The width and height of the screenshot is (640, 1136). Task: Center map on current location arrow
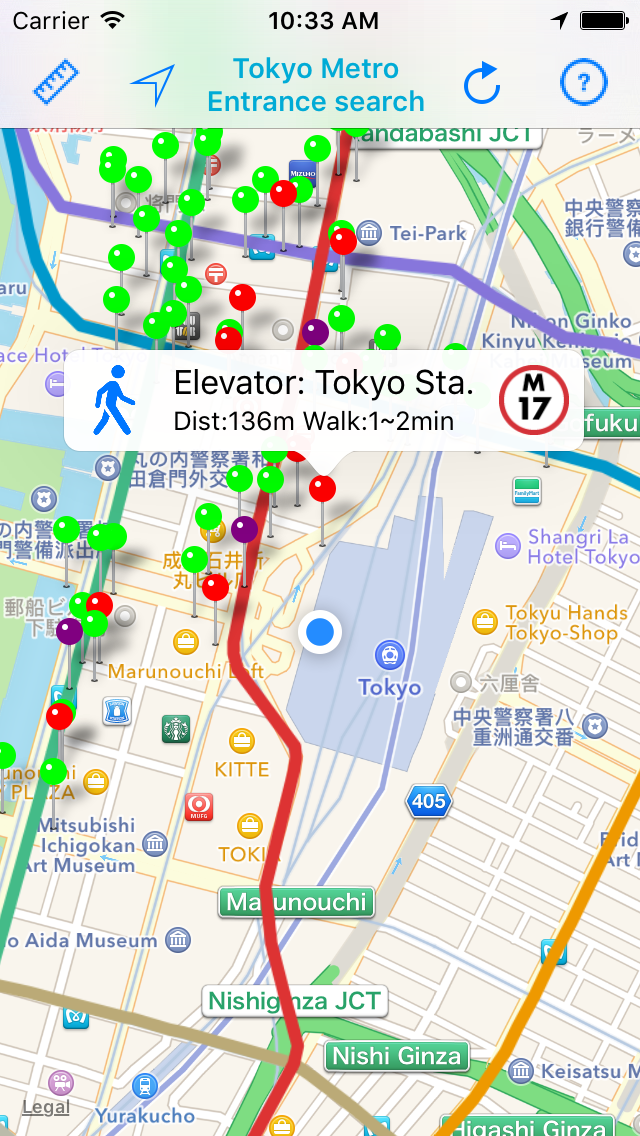pyautogui.click(x=153, y=85)
